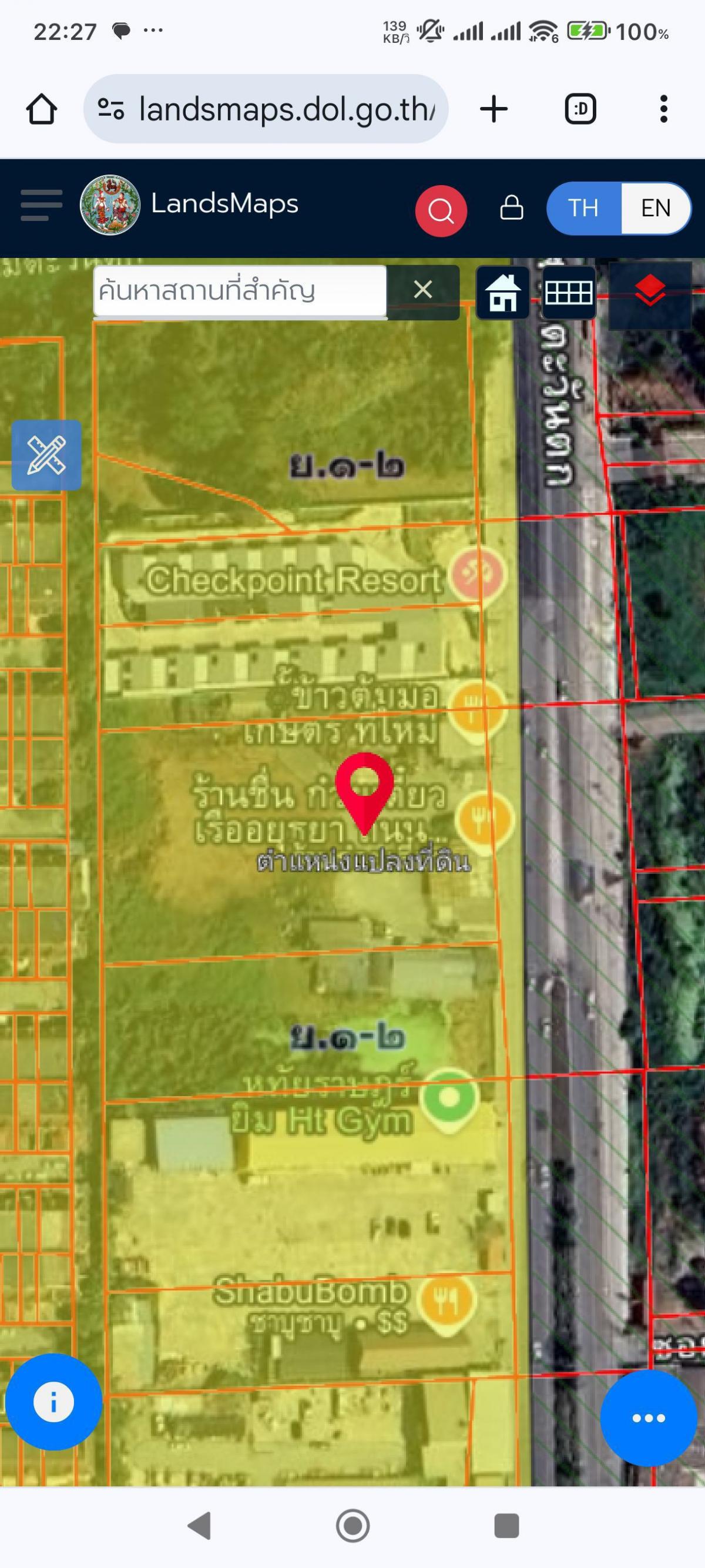Open the browser overflow menu
Screen dimensions: 705x1568
[664, 109]
